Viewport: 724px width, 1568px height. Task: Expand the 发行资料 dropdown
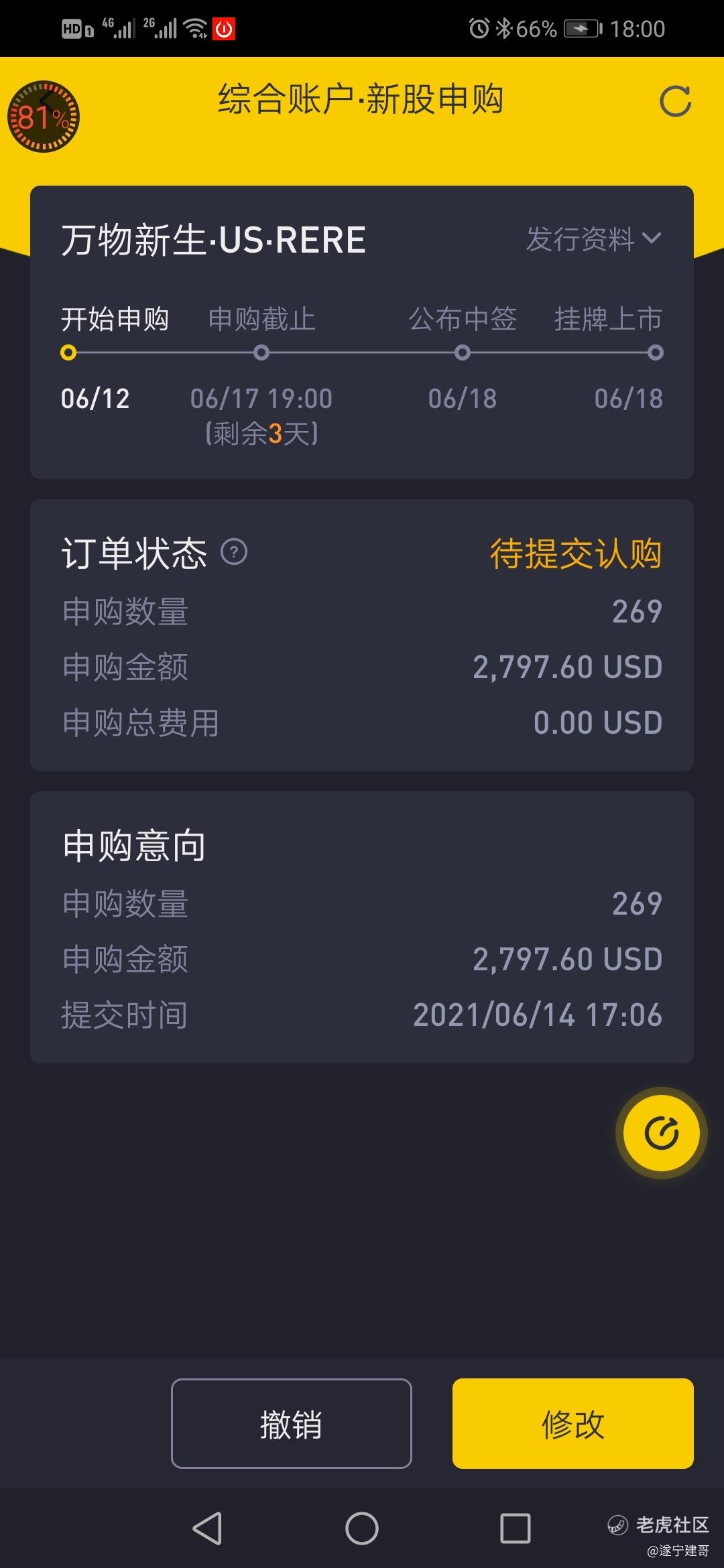[x=594, y=239]
